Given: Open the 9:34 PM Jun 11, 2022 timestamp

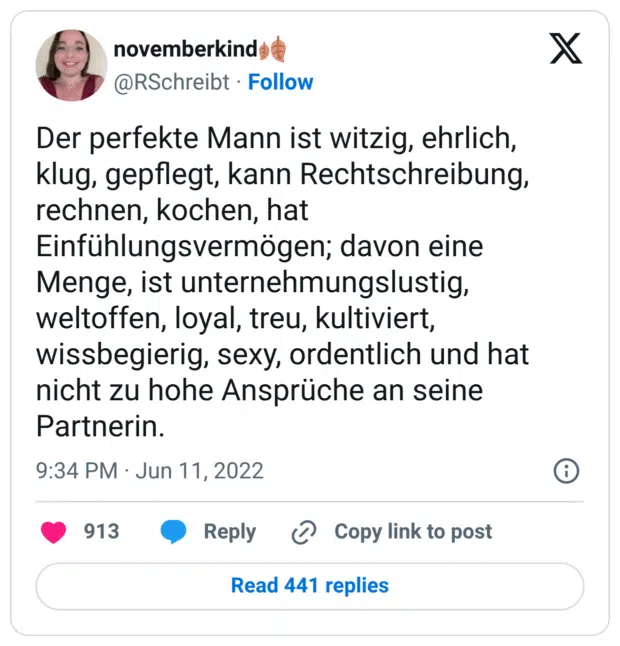Looking at the screenshot, I should [x=150, y=471].
